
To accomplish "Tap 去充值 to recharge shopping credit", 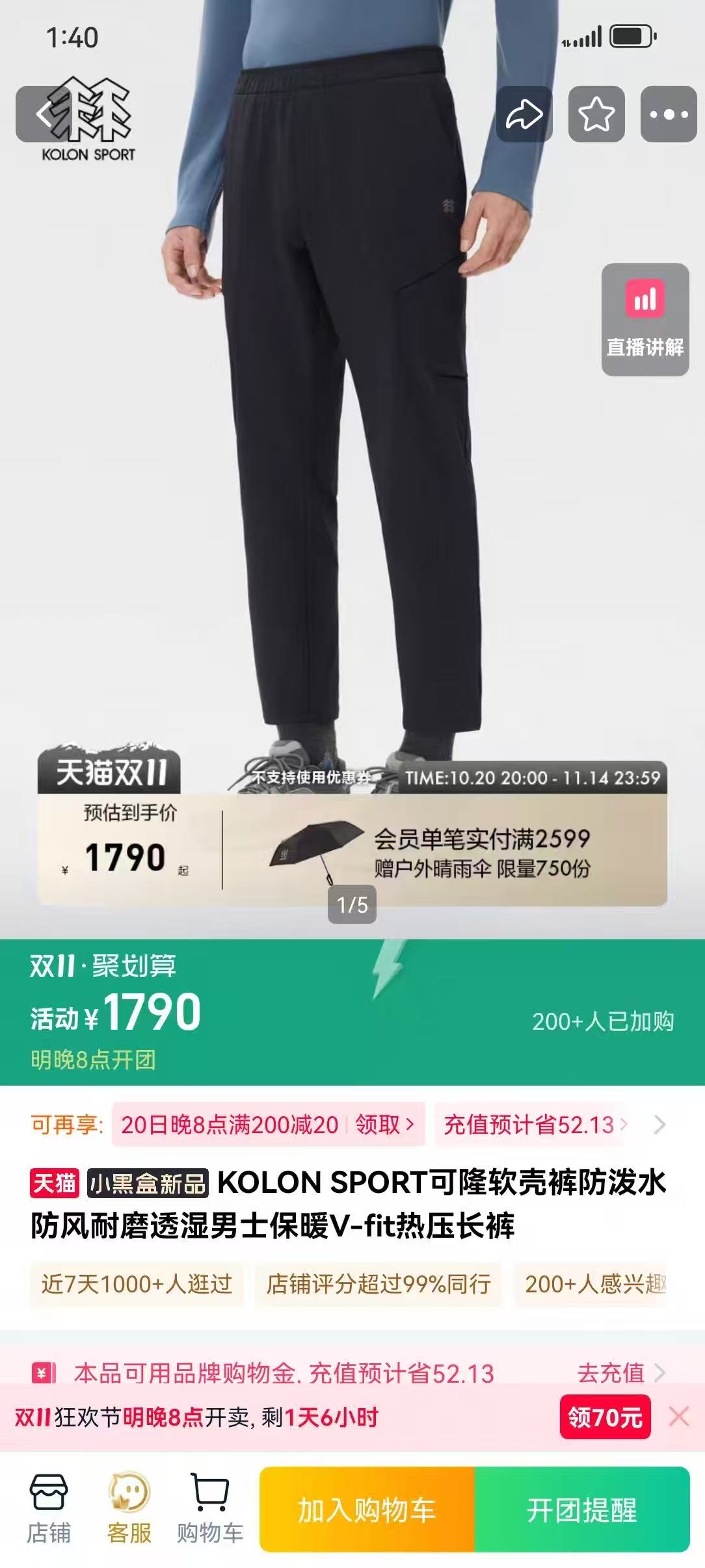I will (x=620, y=1373).
